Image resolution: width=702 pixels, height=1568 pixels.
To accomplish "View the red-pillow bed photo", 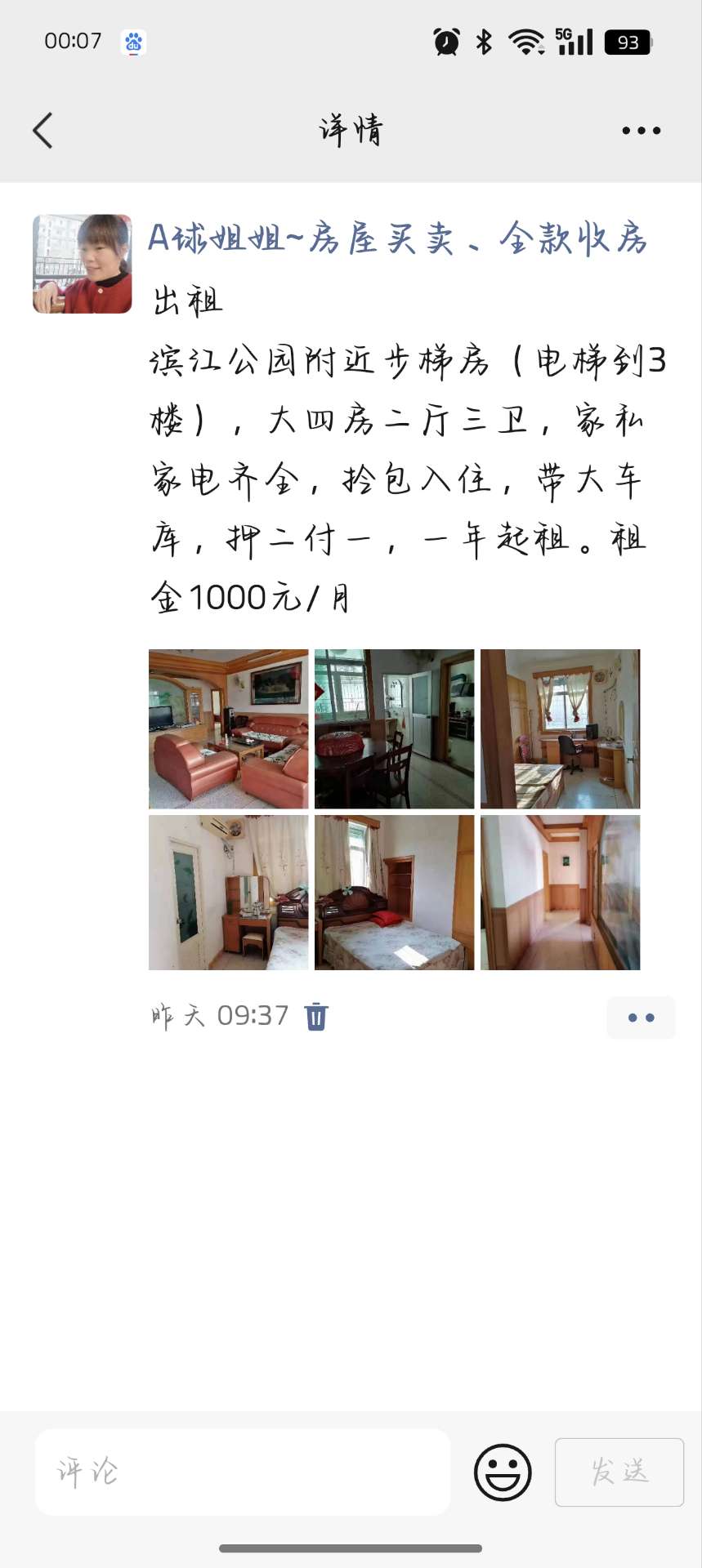I will 394,893.
